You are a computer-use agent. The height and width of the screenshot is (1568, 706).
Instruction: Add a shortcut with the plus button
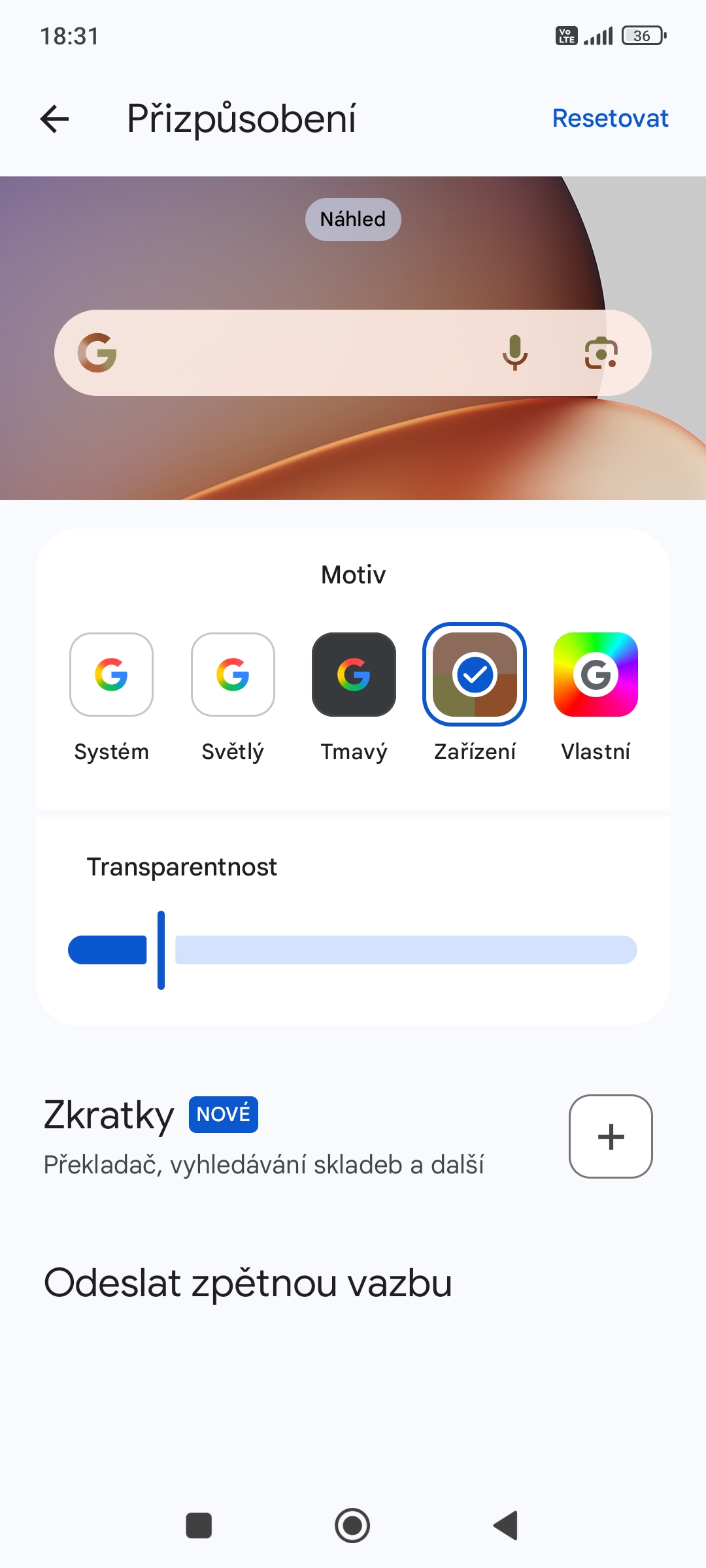click(x=611, y=1136)
